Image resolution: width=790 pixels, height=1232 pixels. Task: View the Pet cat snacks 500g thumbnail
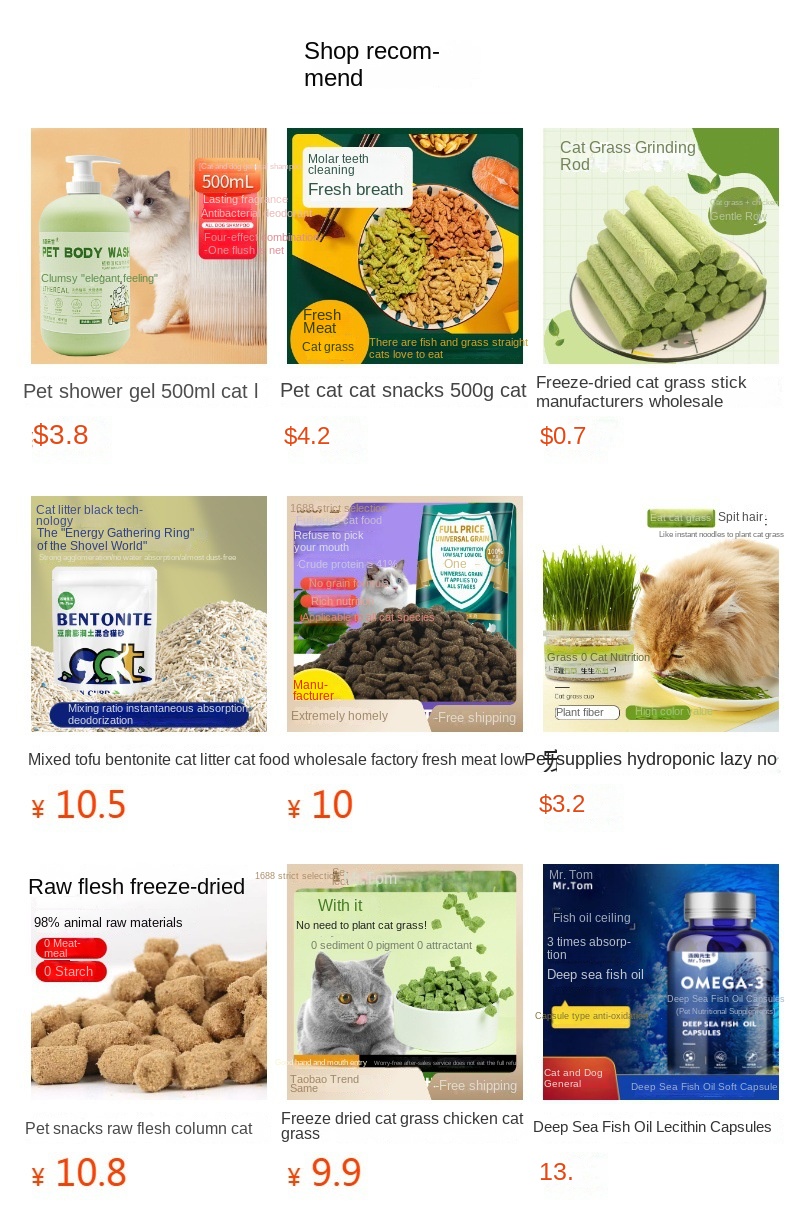404,245
